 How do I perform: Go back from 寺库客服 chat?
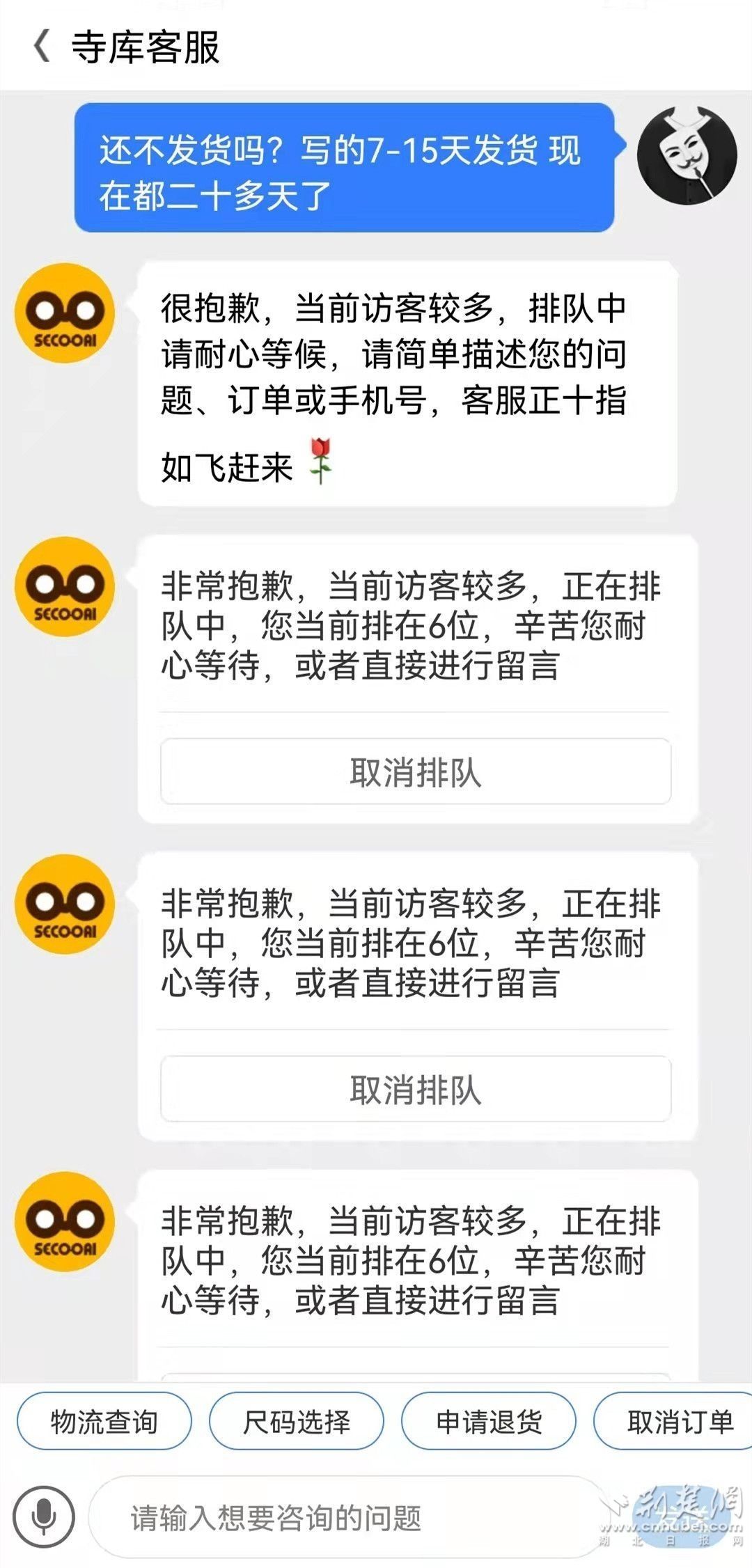point(42,47)
